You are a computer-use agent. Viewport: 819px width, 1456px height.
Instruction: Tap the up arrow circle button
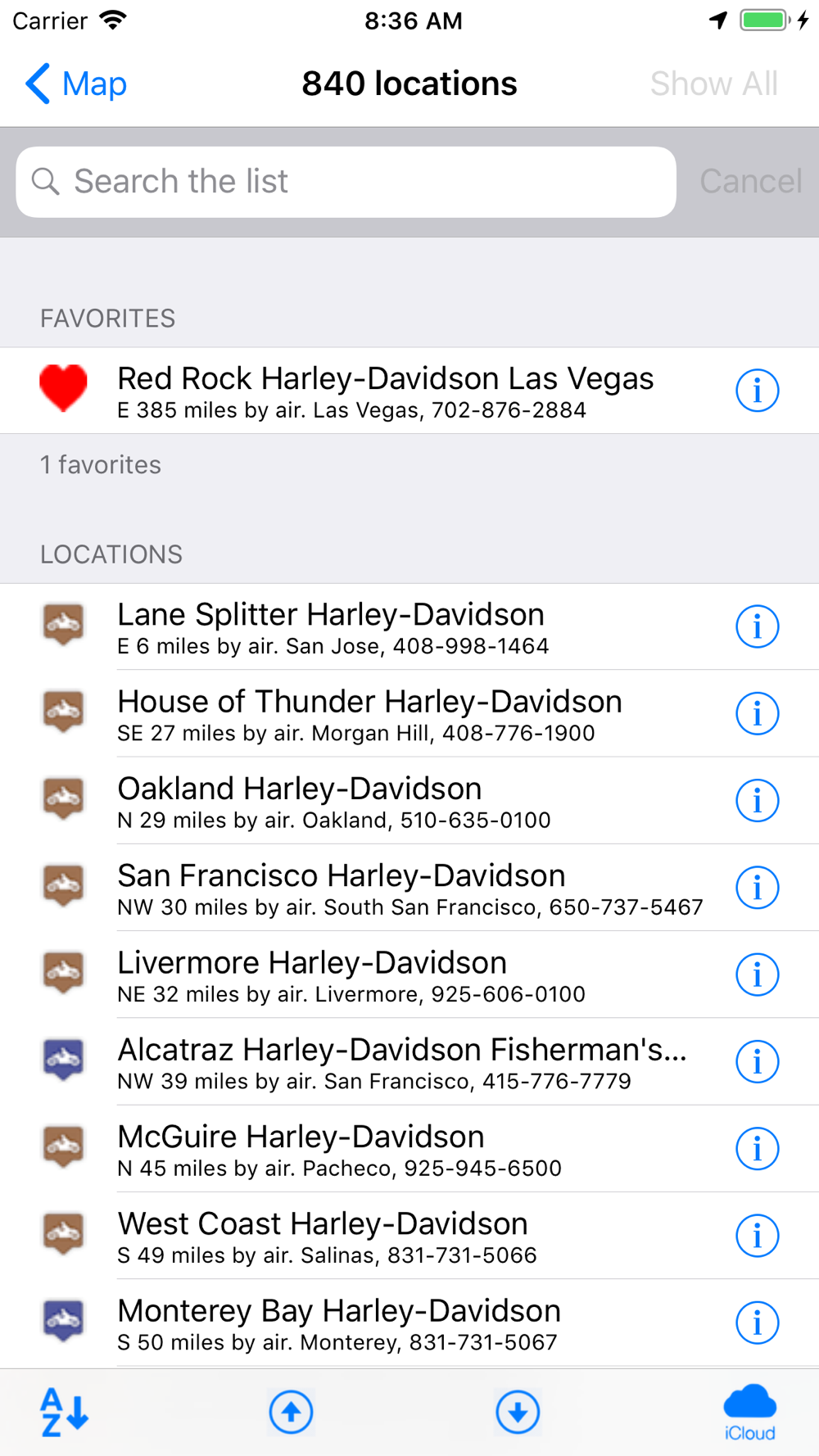click(291, 1412)
